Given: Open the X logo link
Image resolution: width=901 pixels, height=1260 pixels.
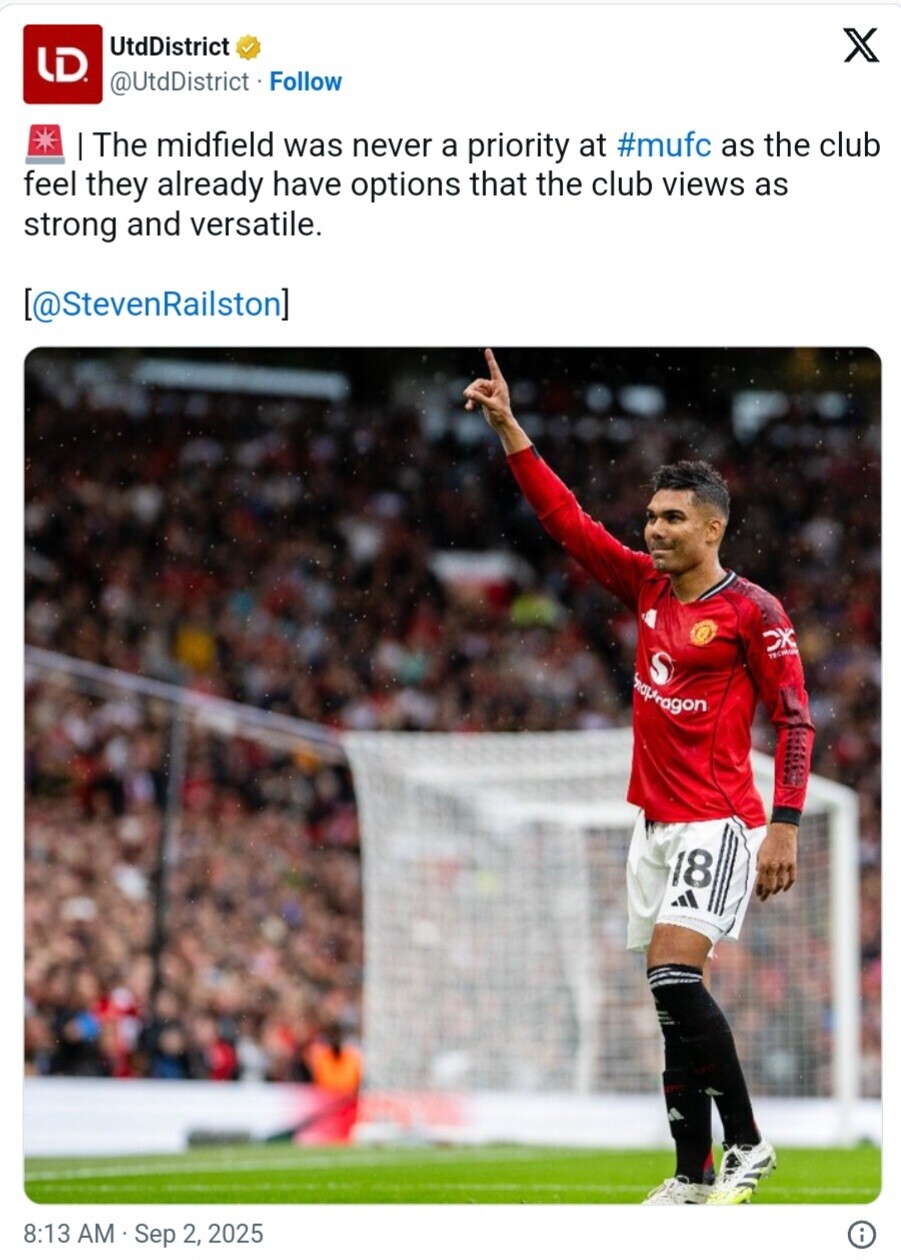Looking at the screenshot, I should (861, 46).
